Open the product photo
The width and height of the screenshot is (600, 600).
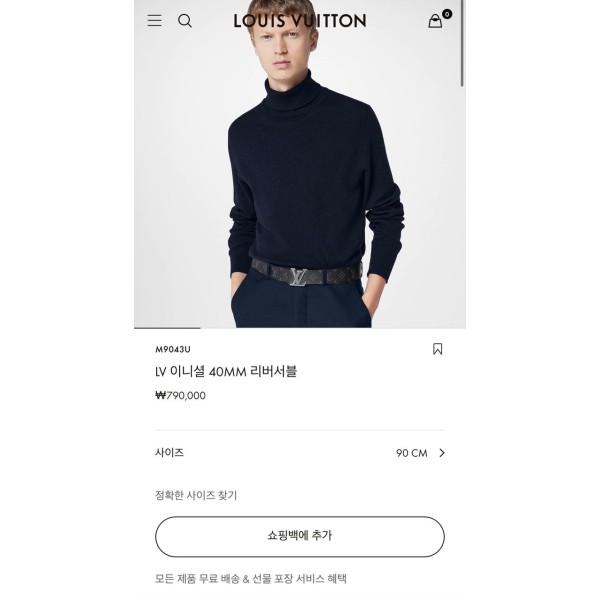pos(300,180)
